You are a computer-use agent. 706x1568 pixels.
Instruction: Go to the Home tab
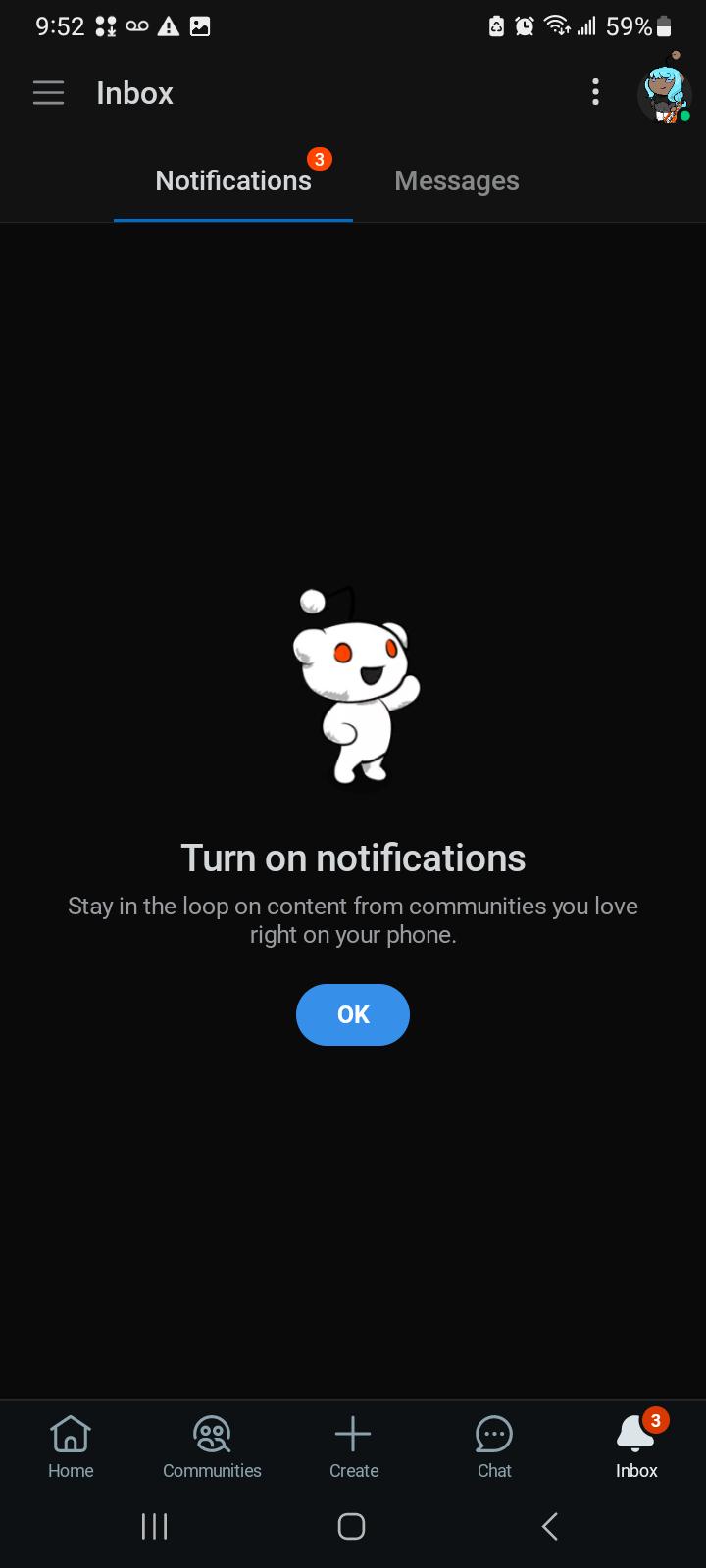tap(71, 1446)
